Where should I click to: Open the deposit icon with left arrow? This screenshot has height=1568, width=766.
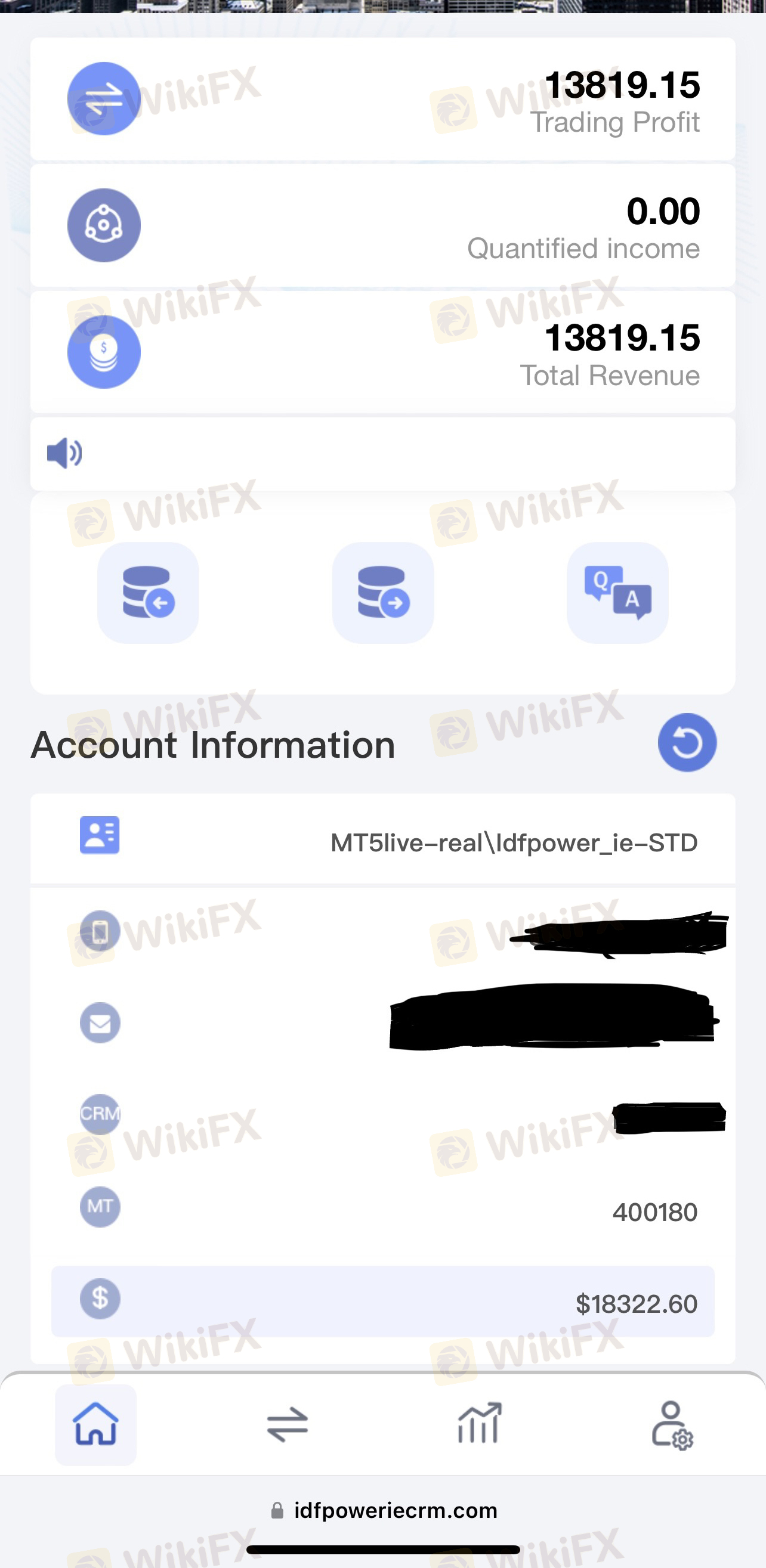pos(148,592)
